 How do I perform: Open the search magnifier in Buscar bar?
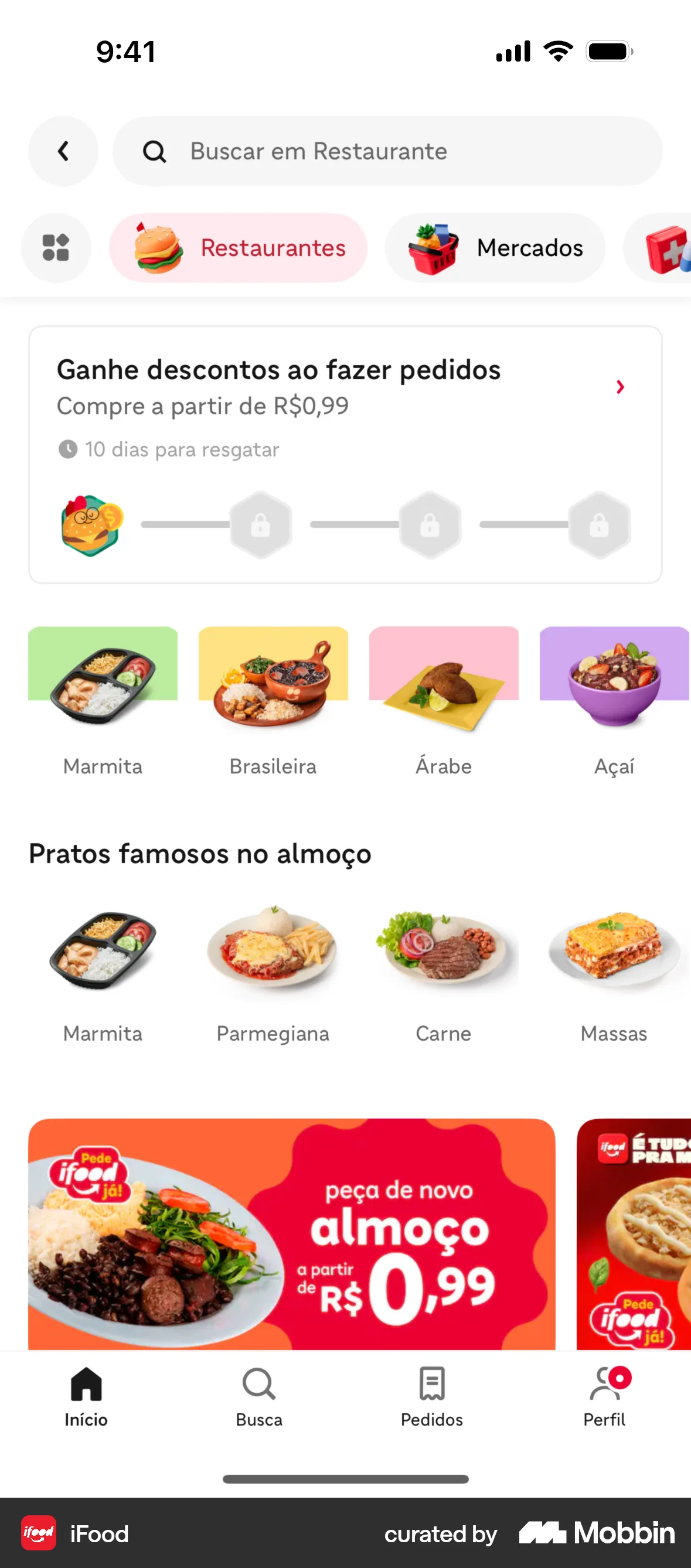pos(155,151)
